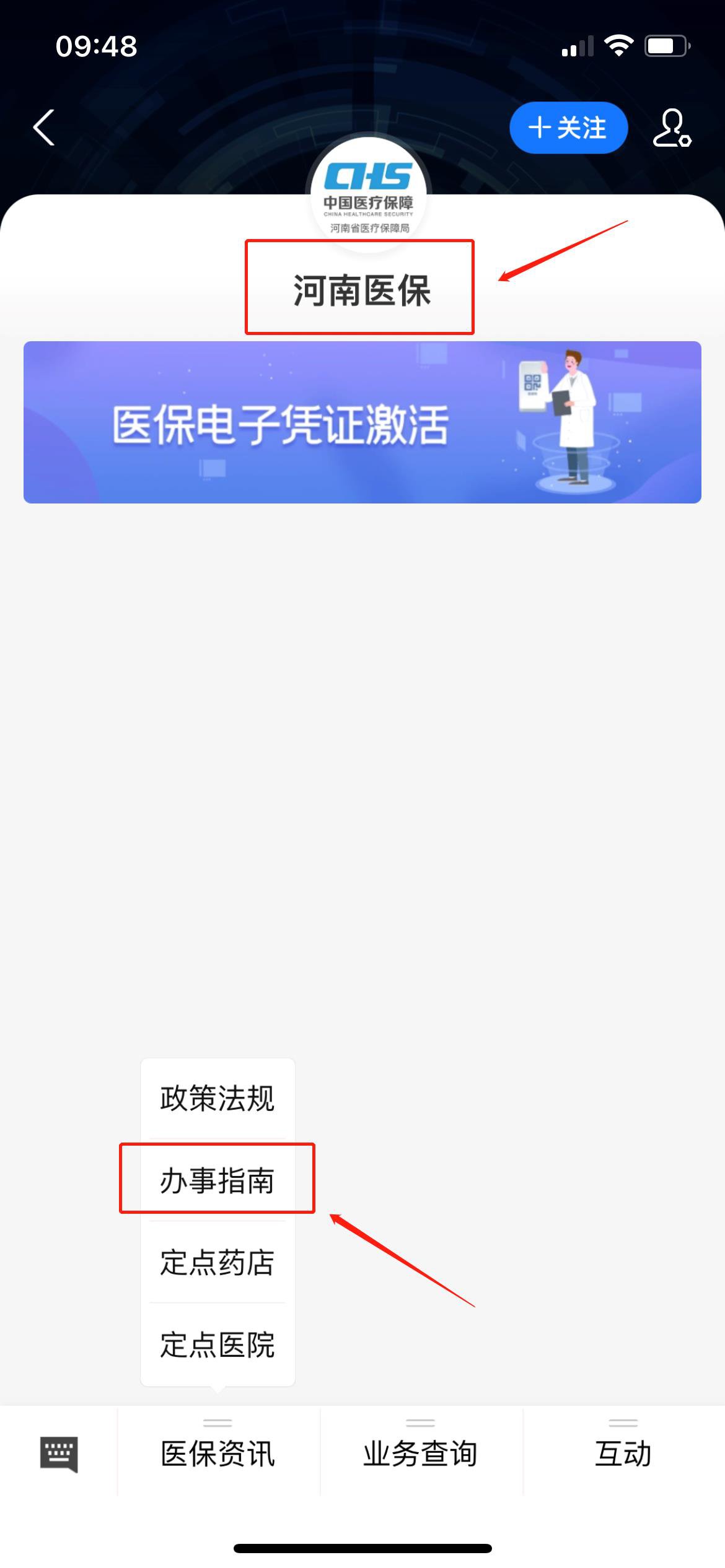Collapse the 医保资讯 bottom menu
725x1568 pixels.
pos(217,1453)
